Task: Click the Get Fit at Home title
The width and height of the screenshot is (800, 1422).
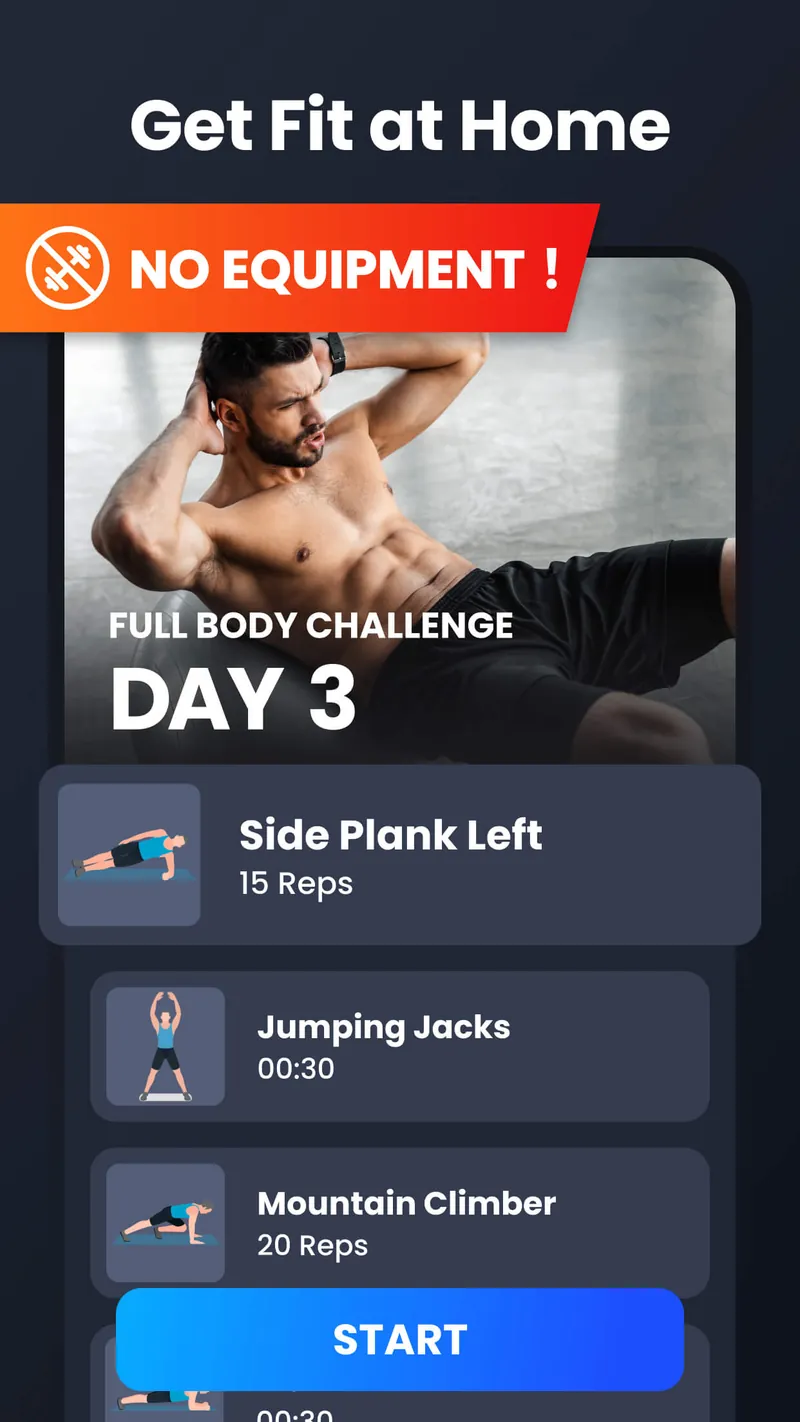Action: click(x=400, y=123)
